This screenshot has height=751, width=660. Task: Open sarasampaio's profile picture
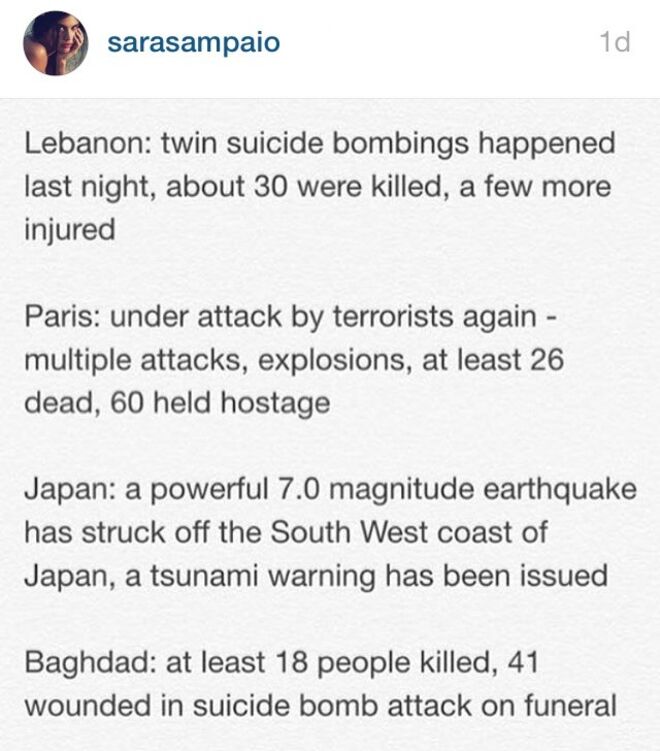pos(56,44)
